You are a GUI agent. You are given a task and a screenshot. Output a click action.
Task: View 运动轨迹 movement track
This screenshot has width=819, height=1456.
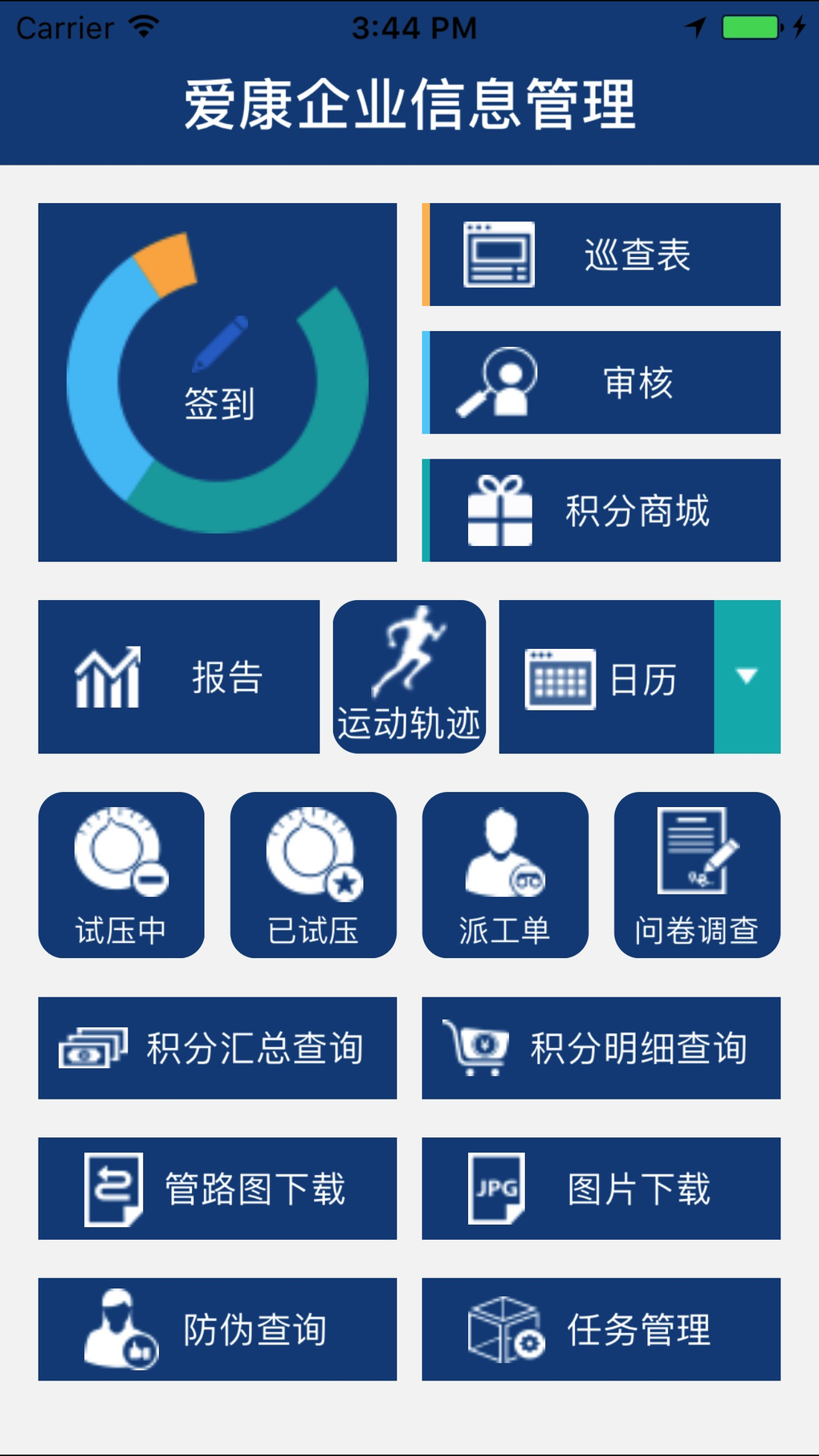(409, 677)
